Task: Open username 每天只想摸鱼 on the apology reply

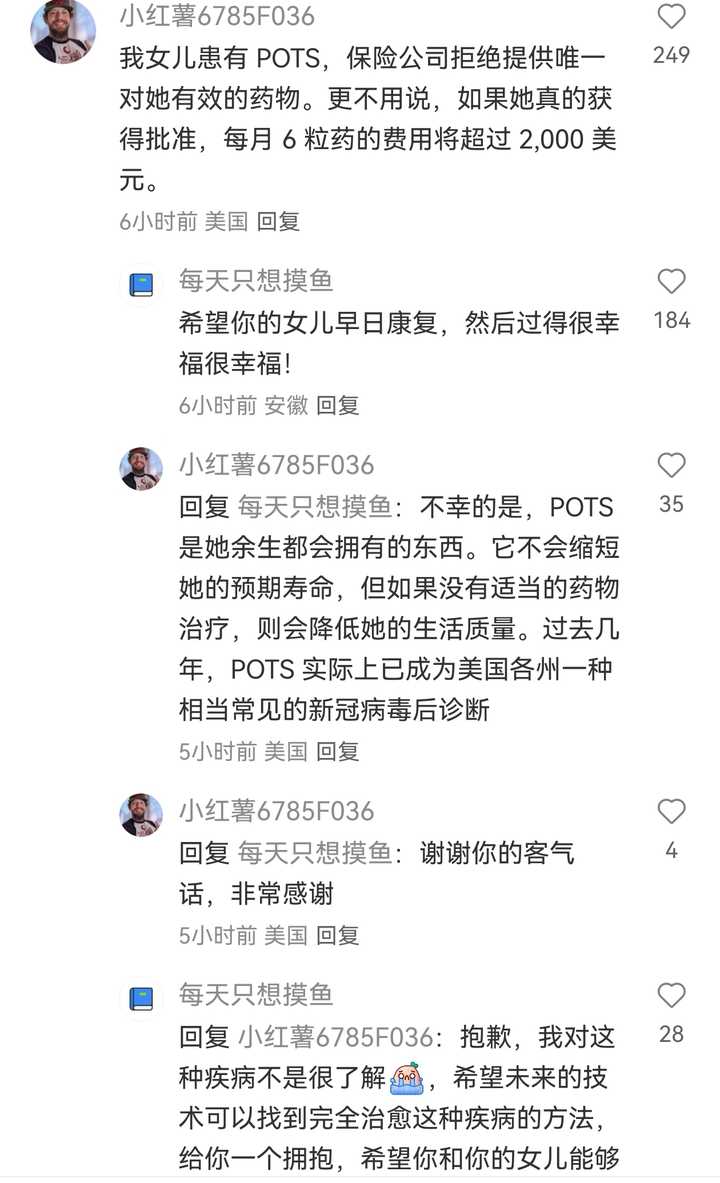Action: tap(256, 994)
